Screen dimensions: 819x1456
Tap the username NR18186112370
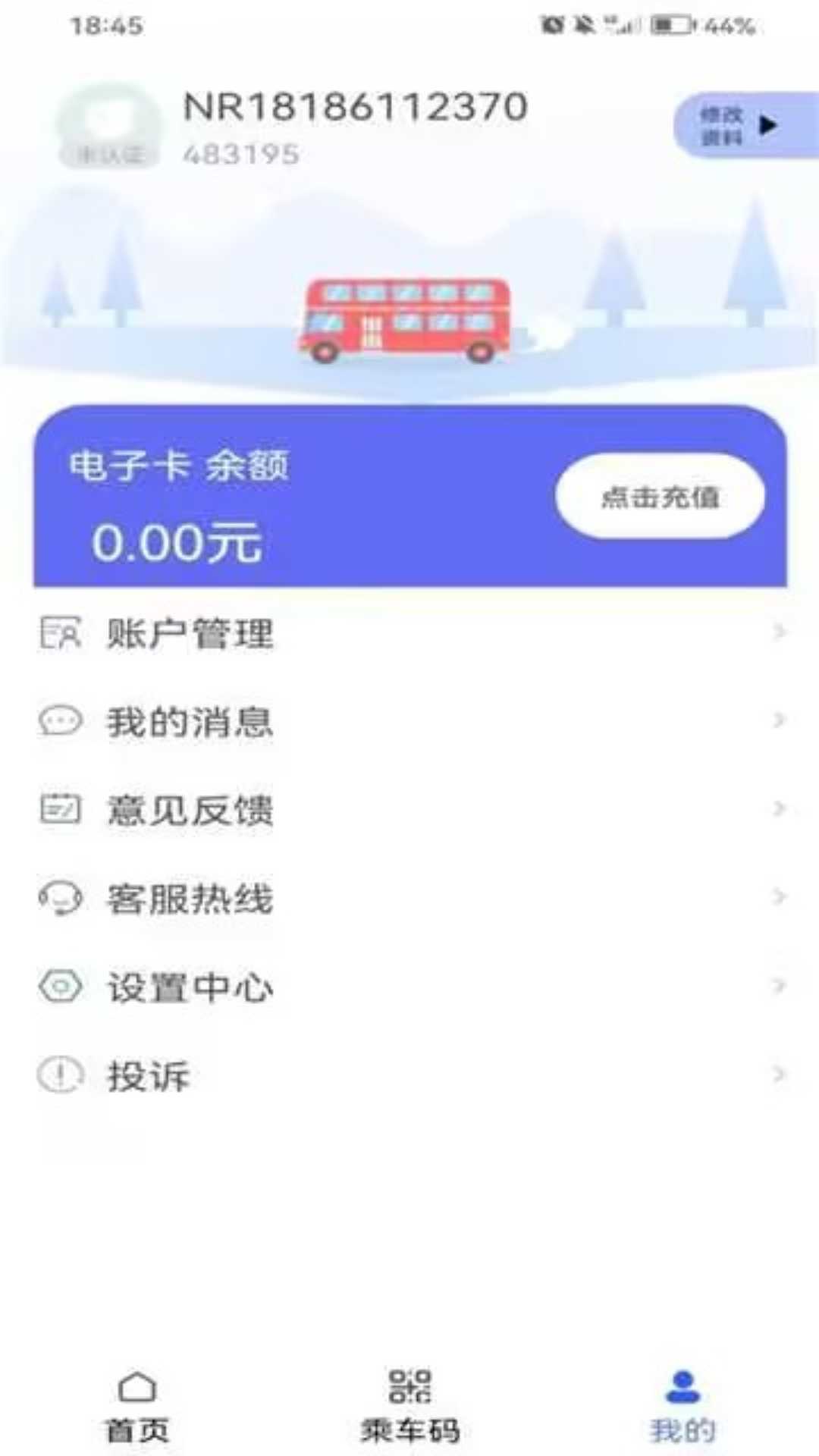click(355, 108)
